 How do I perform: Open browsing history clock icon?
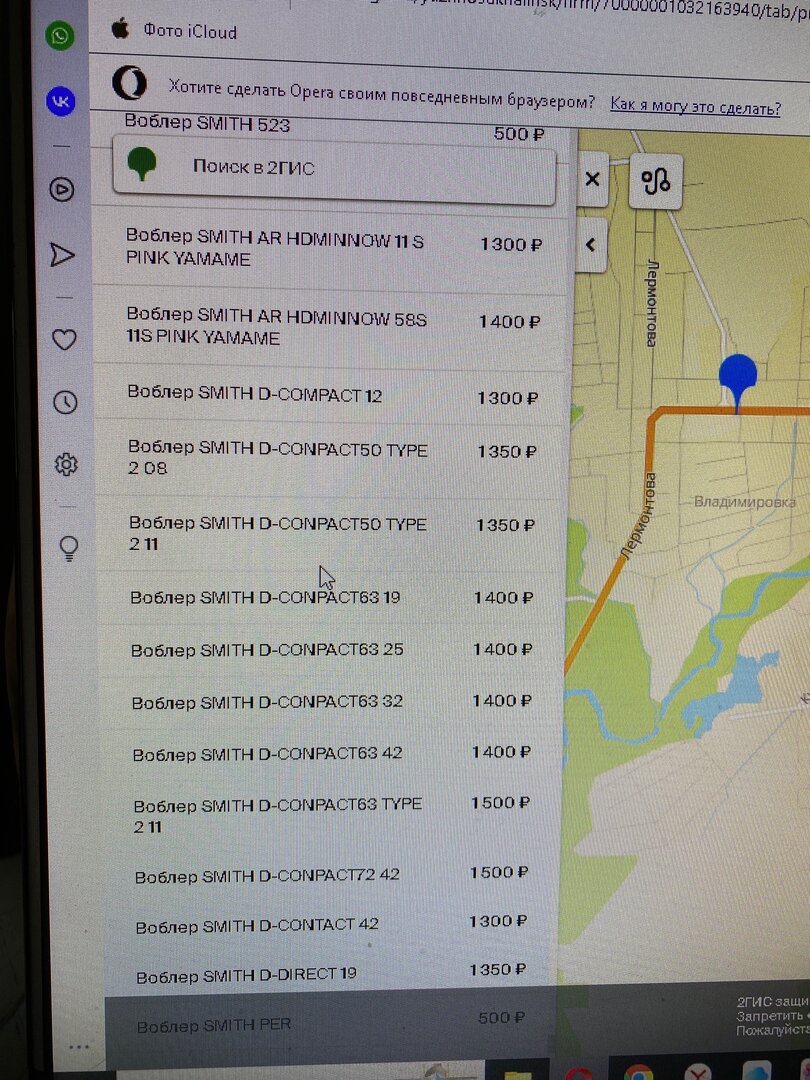[x=65, y=402]
